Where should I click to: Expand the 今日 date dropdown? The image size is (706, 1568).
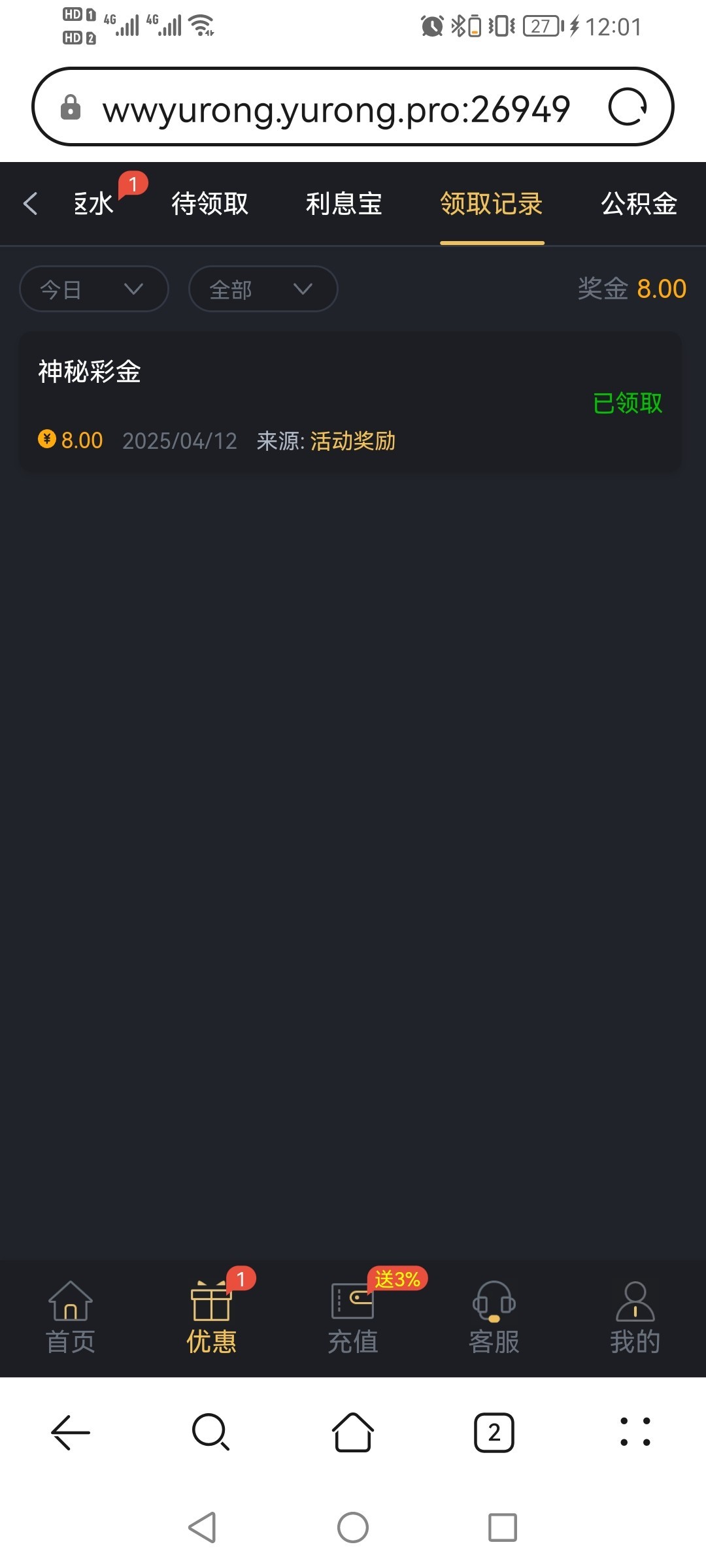coord(94,289)
